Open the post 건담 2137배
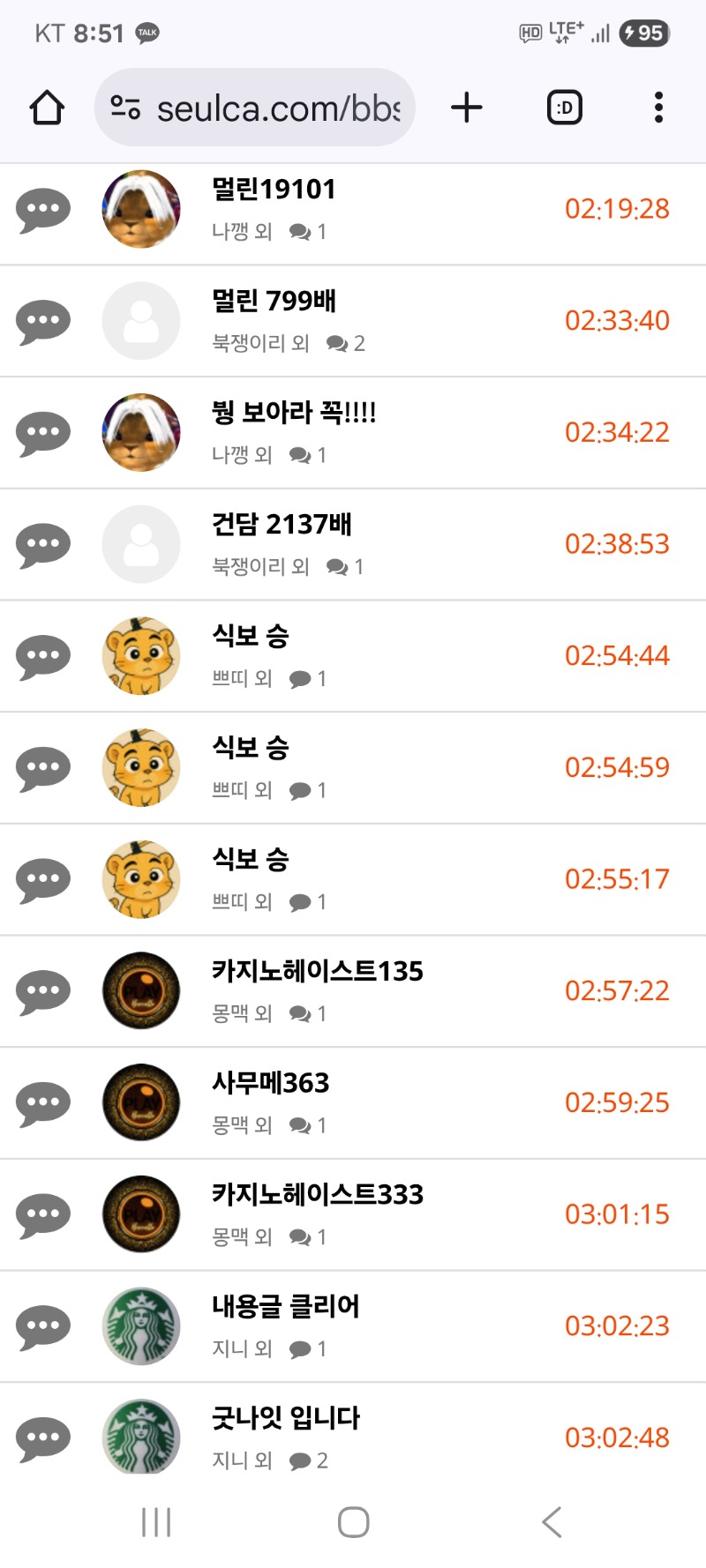The height and width of the screenshot is (1568, 706). point(282,525)
